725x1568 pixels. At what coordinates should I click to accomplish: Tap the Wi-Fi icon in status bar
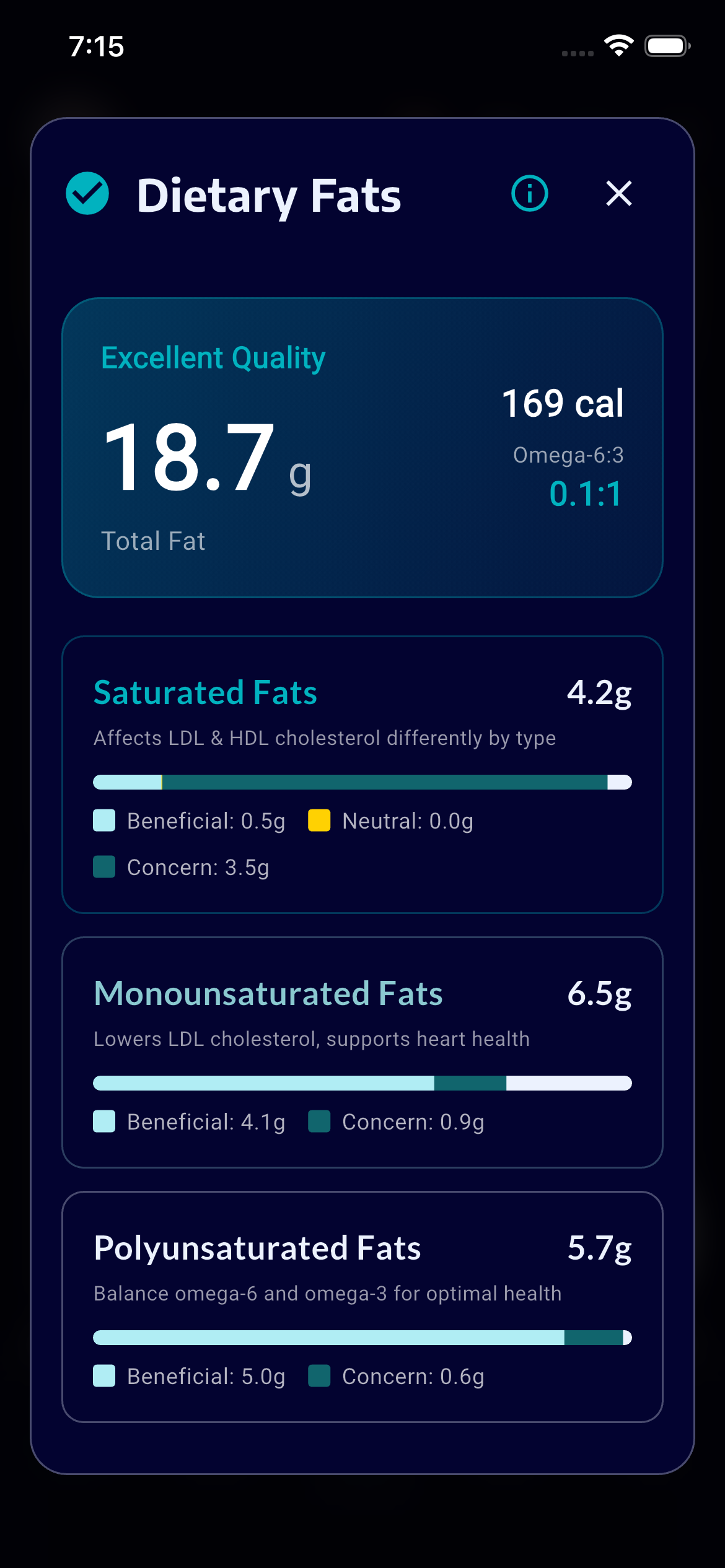tap(618, 46)
